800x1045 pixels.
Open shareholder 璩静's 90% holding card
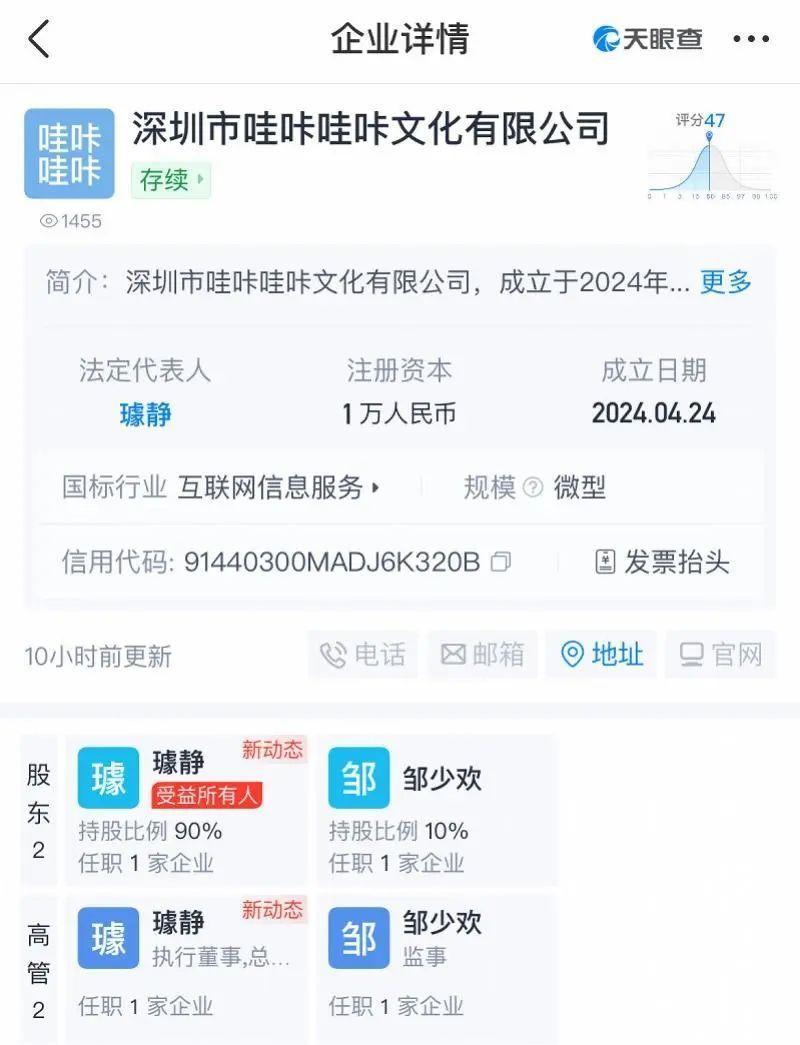[187, 810]
